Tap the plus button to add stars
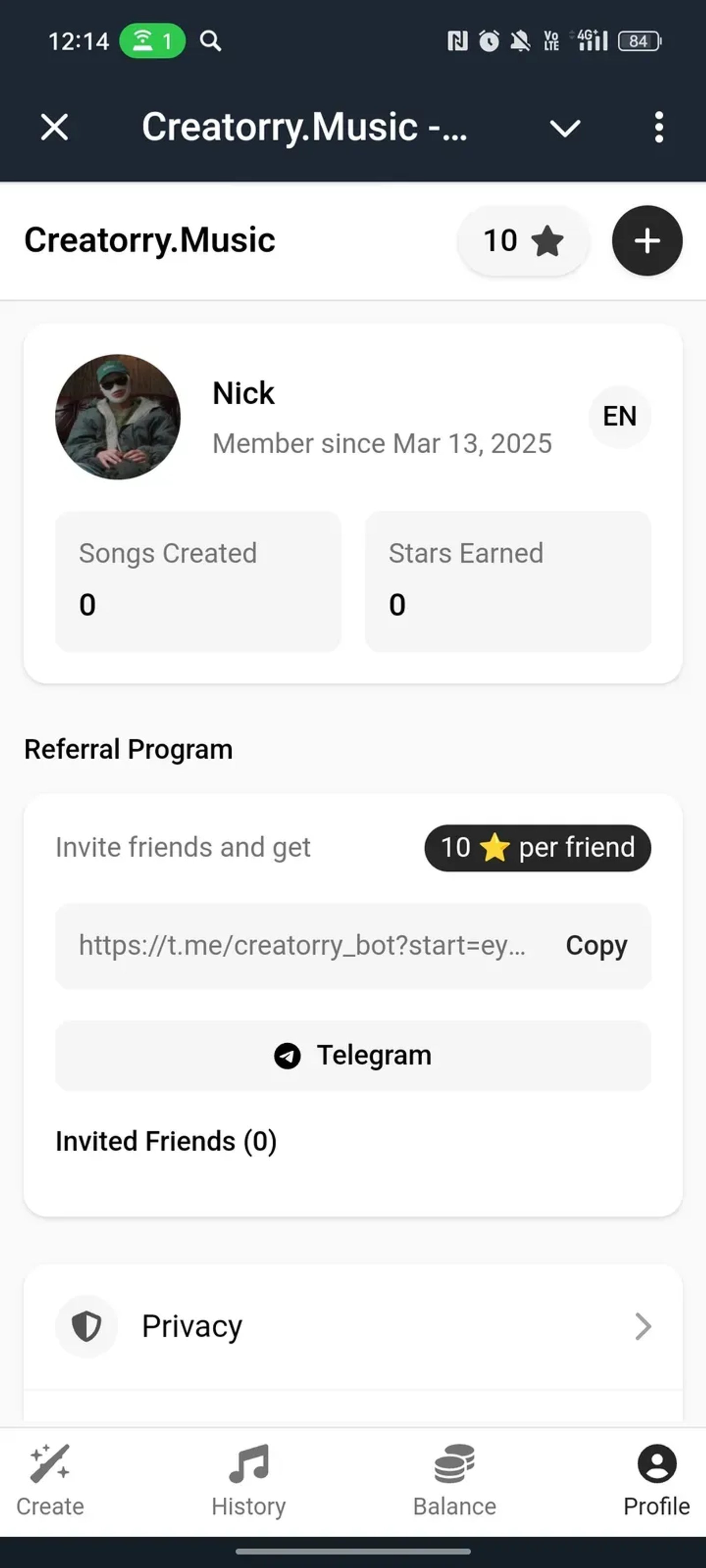Screen dimensions: 706x1568 click(x=646, y=240)
